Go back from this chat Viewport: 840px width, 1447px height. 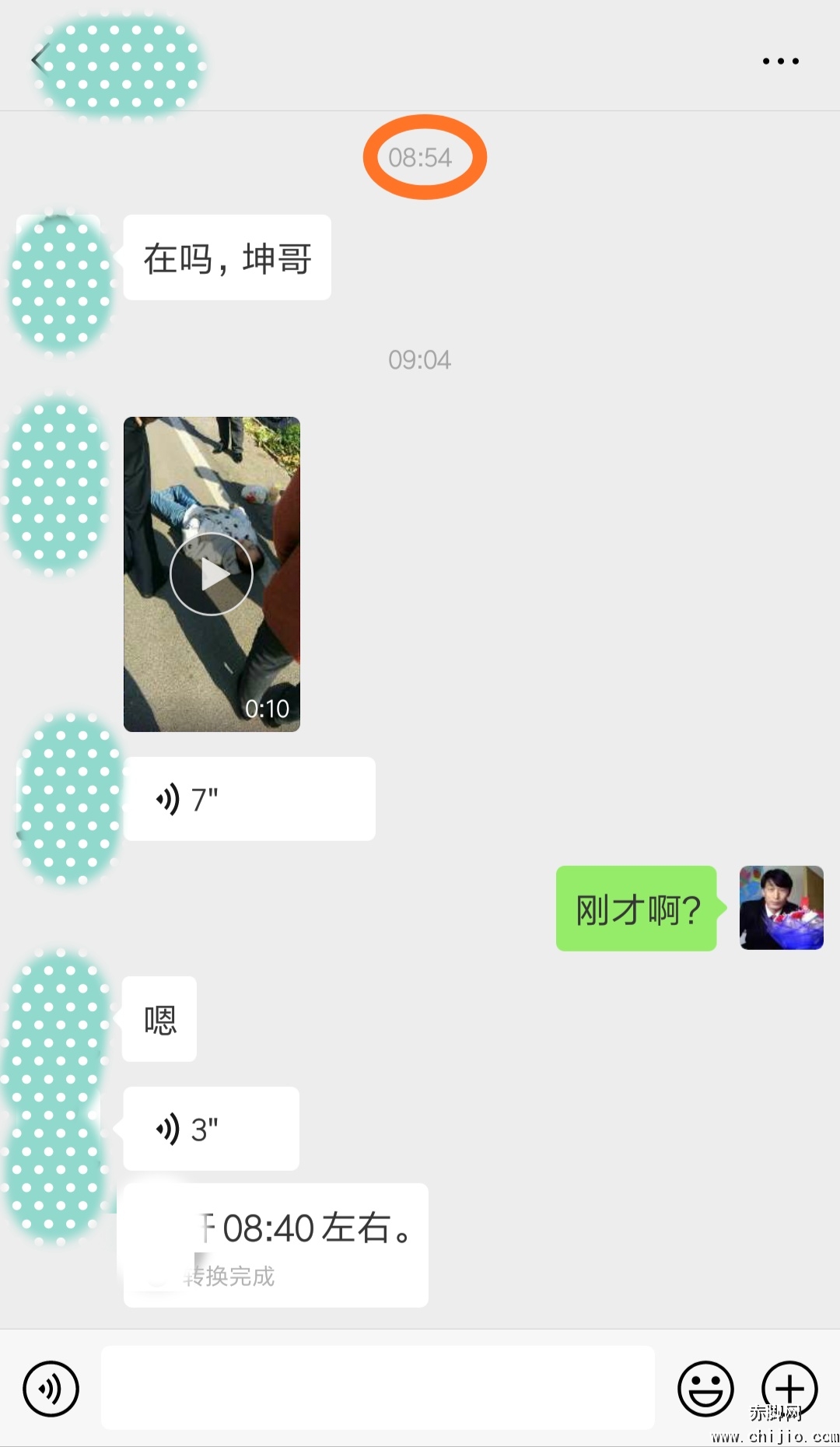[39, 60]
